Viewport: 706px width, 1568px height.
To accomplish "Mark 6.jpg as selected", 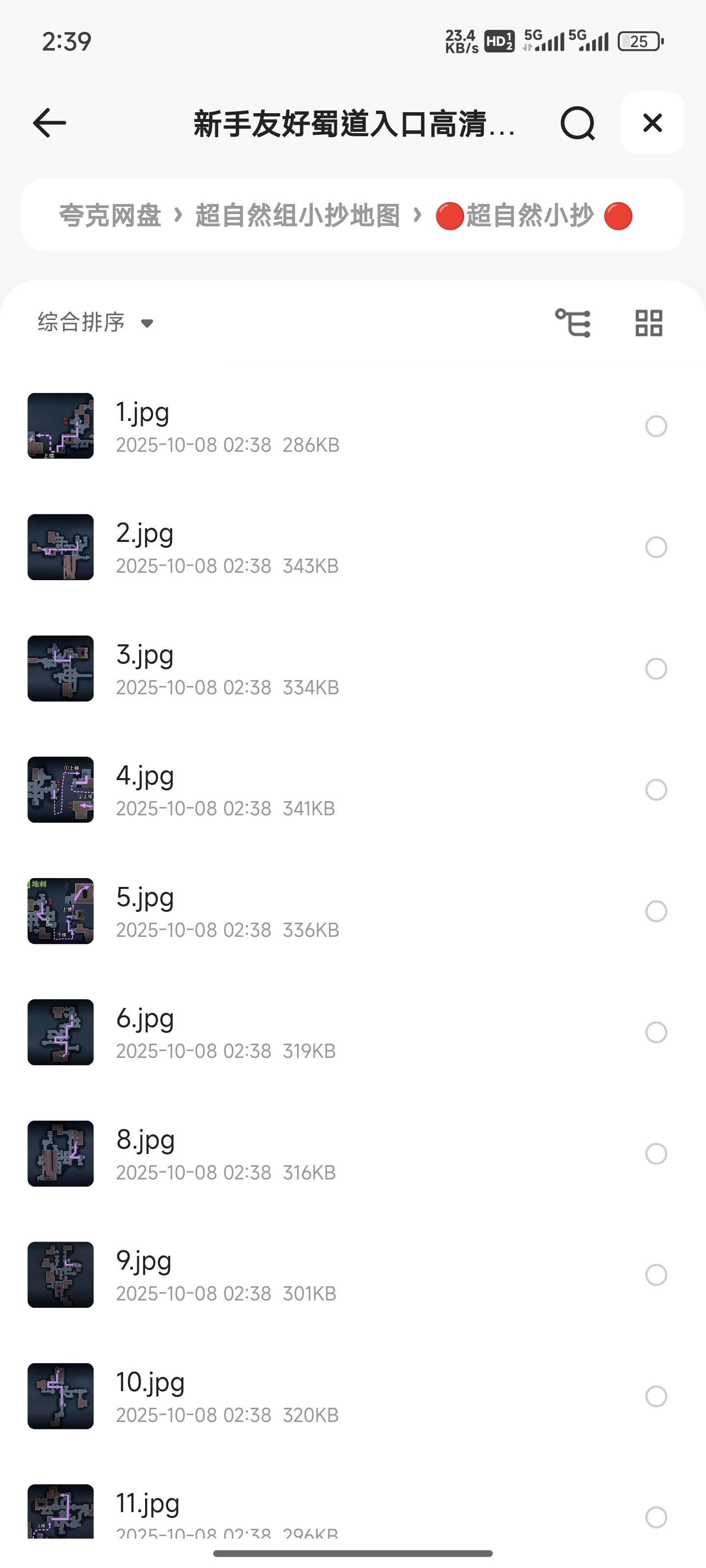I will pyautogui.click(x=656, y=1032).
